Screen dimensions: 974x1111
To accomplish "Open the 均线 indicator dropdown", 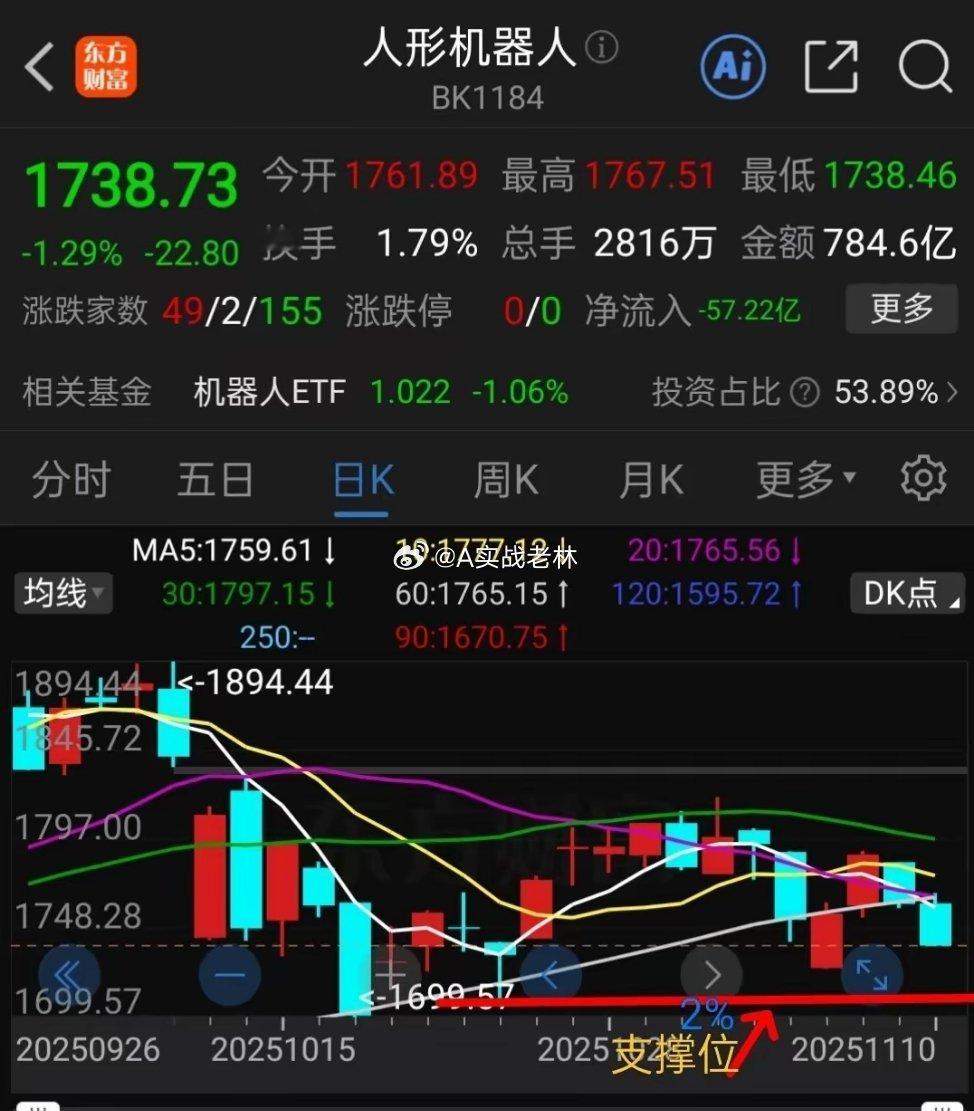I will pyautogui.click(x=62, y=594).
